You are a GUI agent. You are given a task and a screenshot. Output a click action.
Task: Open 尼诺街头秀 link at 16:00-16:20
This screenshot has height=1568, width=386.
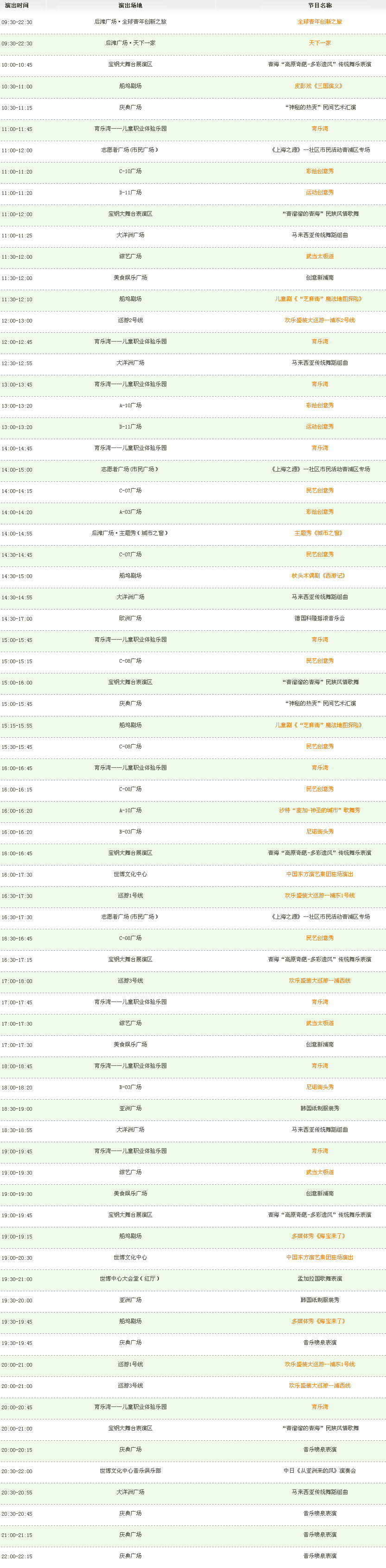pos(320,832)
